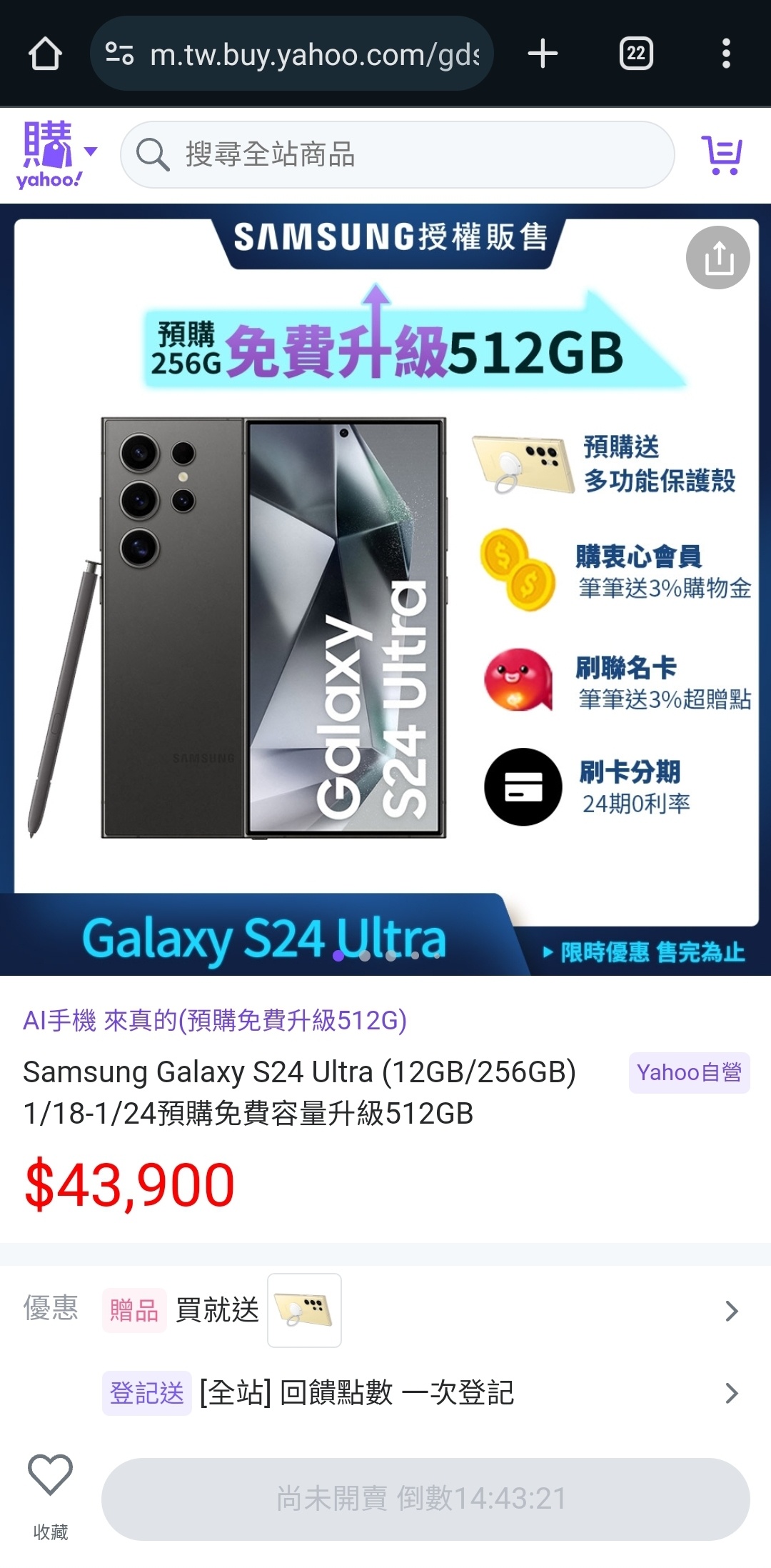Screen dimensions: 771x1568
Task: Tap the 搜尋全站商品 search box
Action: pos(397,154)
